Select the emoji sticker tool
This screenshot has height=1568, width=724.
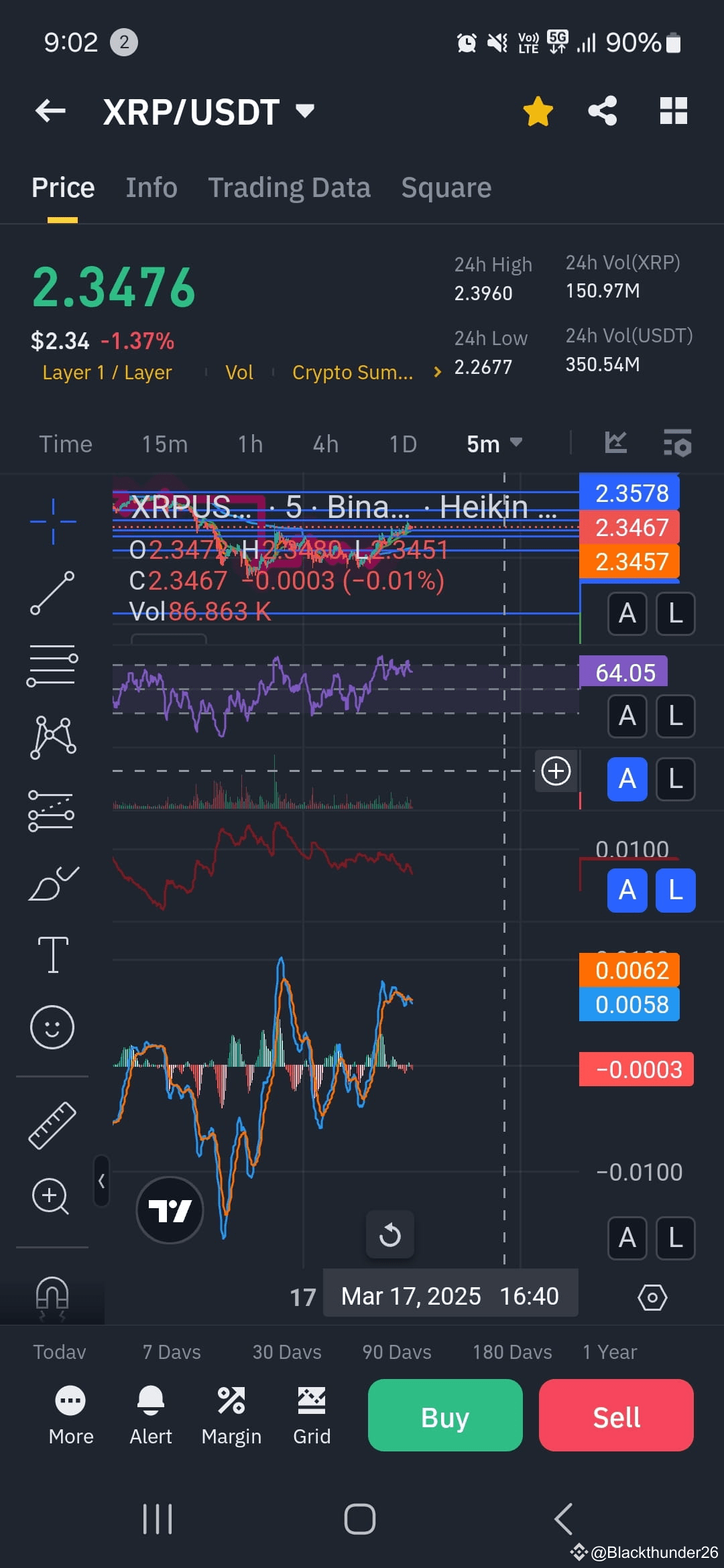tap(54, 1027)
